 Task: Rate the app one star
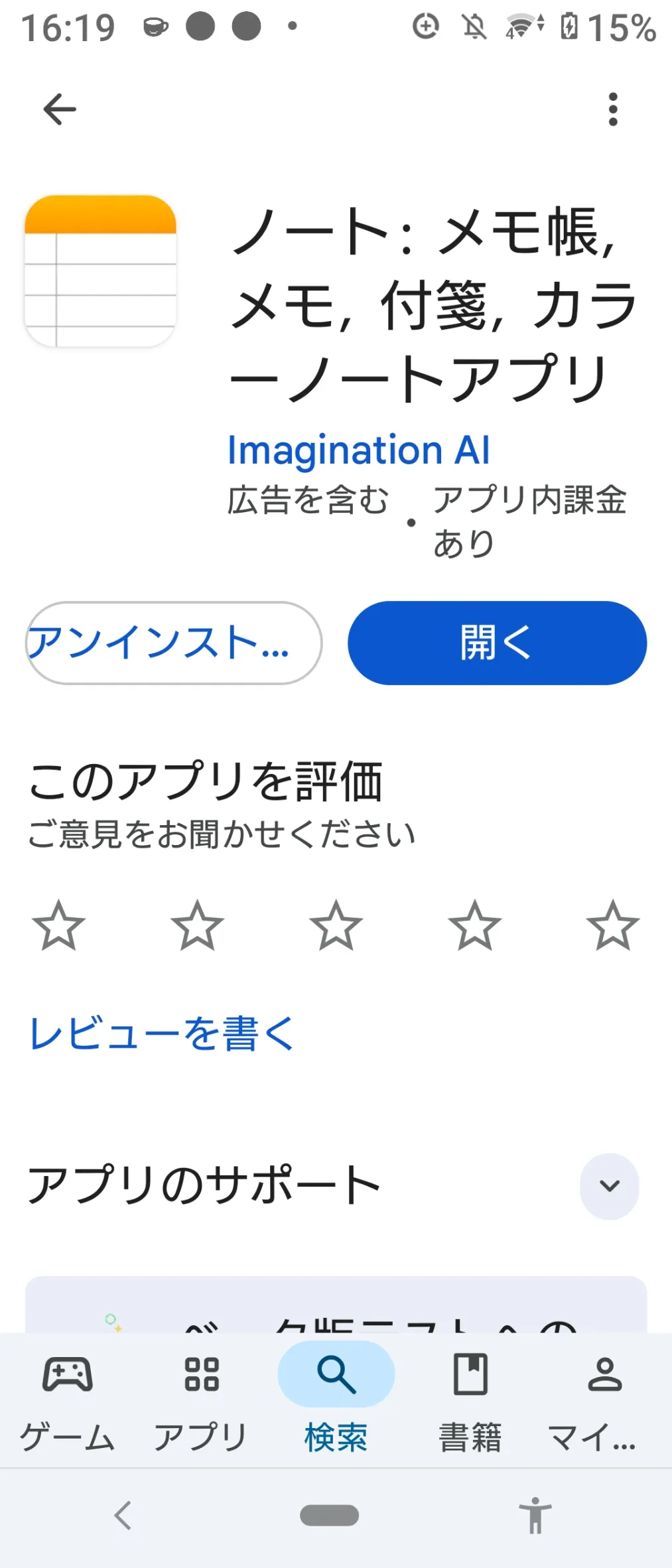point(59,925)
